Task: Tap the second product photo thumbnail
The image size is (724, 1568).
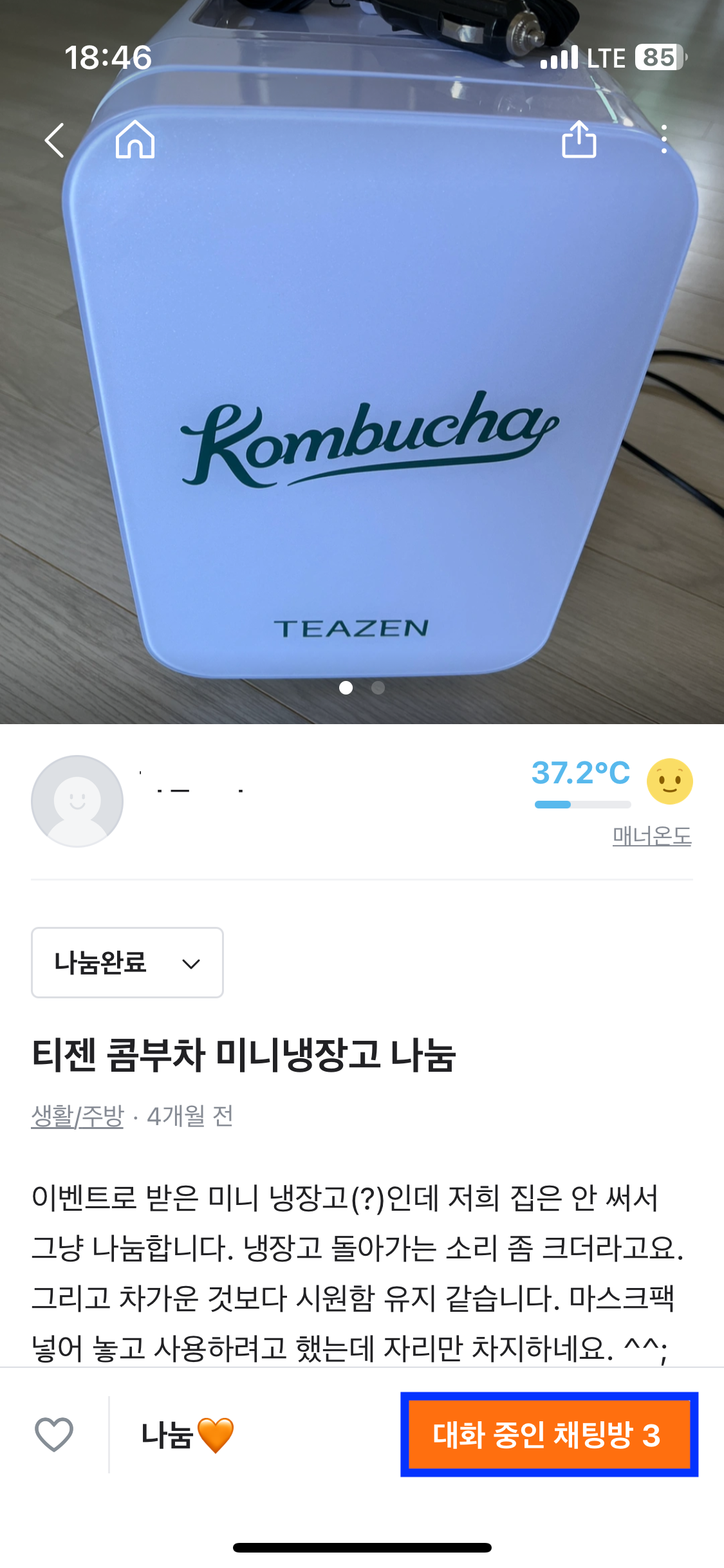Action: coord(378,687)
